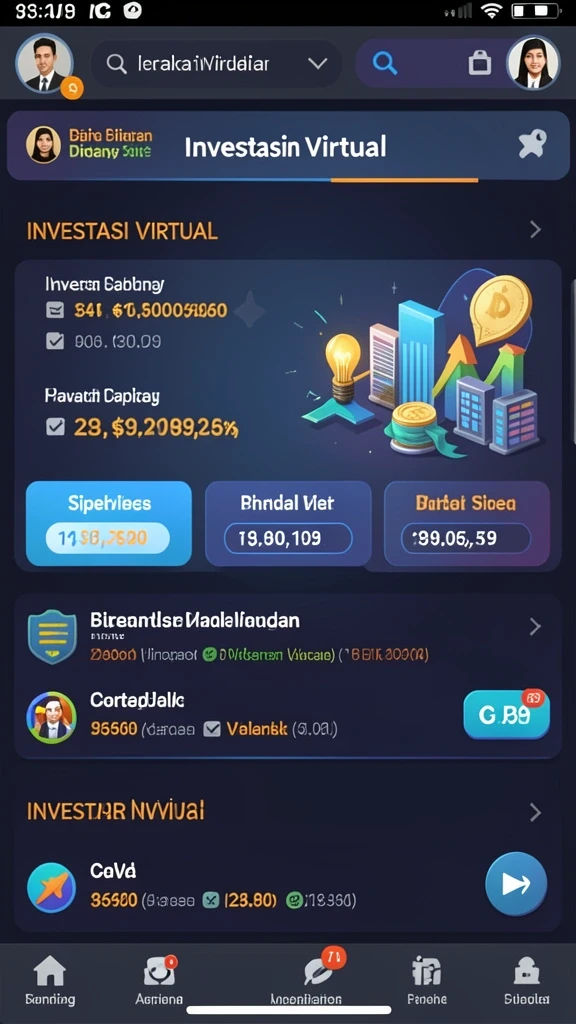Tap the G.B9 button beside CortedJalk
The image size is (576, 1024).
[506, 714]
